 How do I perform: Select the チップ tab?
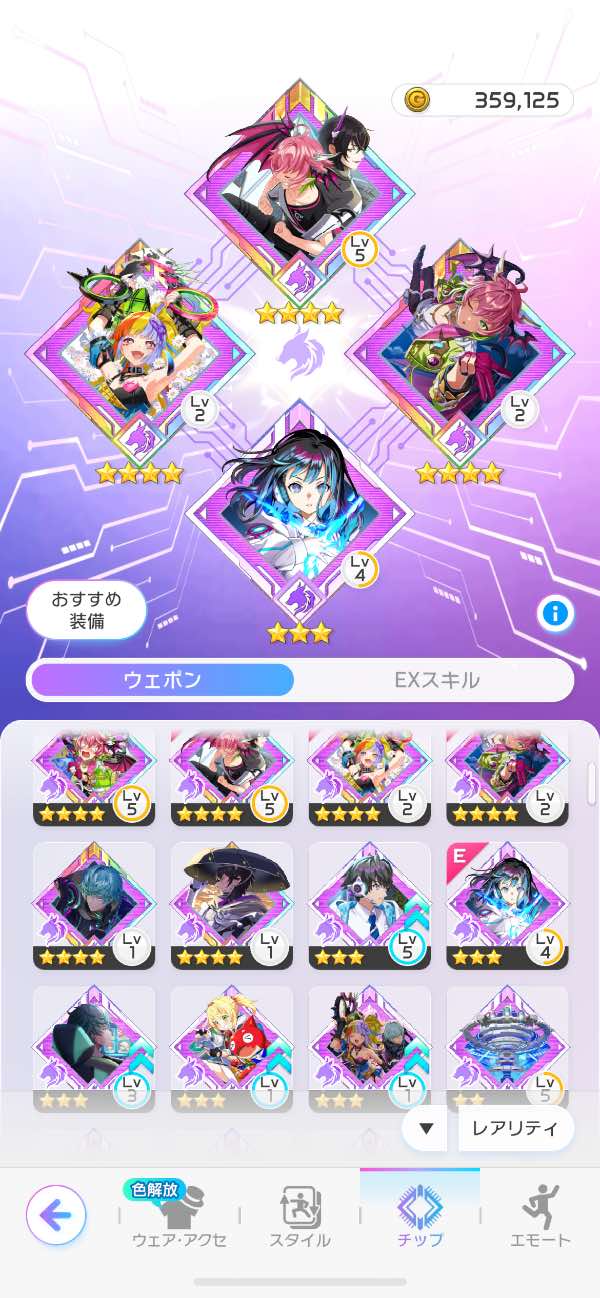[420, 1214]
